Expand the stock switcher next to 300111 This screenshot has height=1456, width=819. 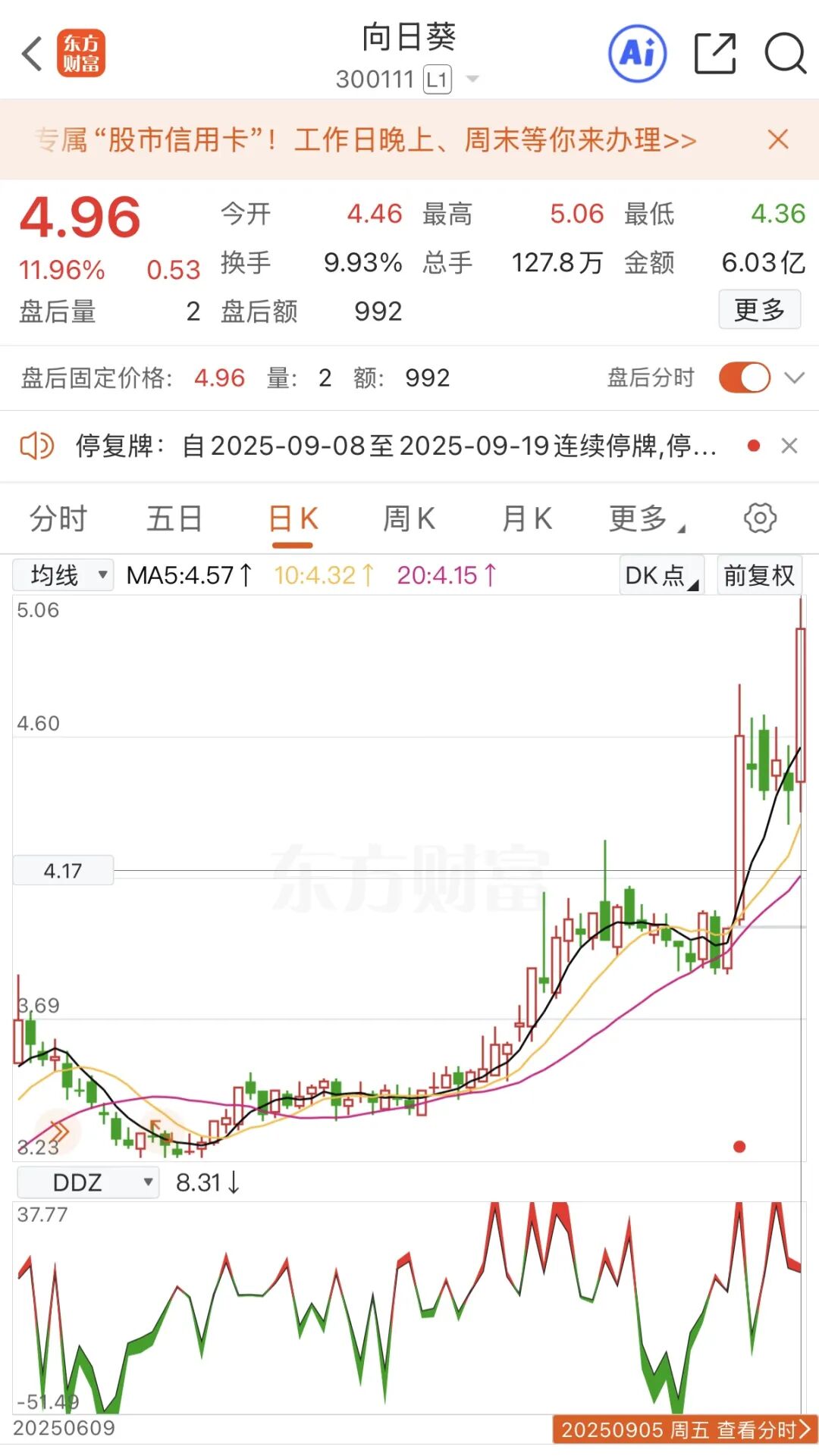tap(472, 79)
